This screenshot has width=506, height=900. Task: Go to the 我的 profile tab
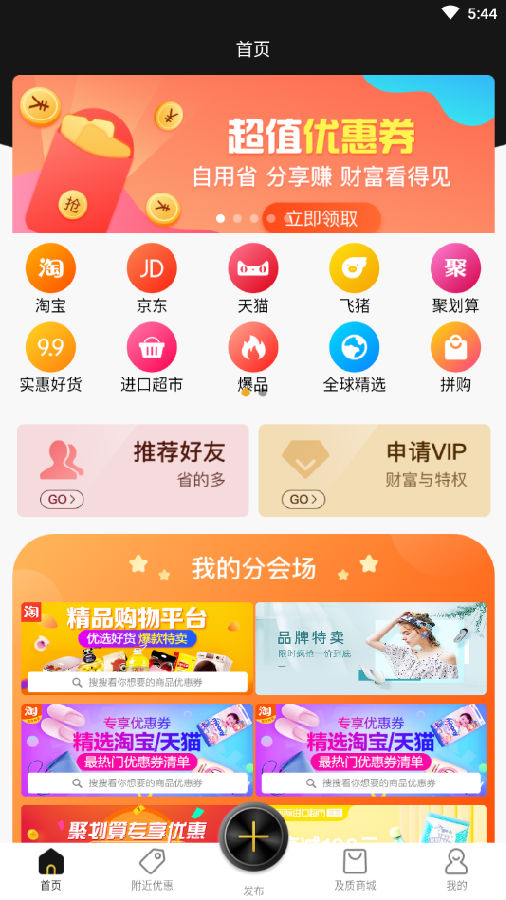coord(456,870)
